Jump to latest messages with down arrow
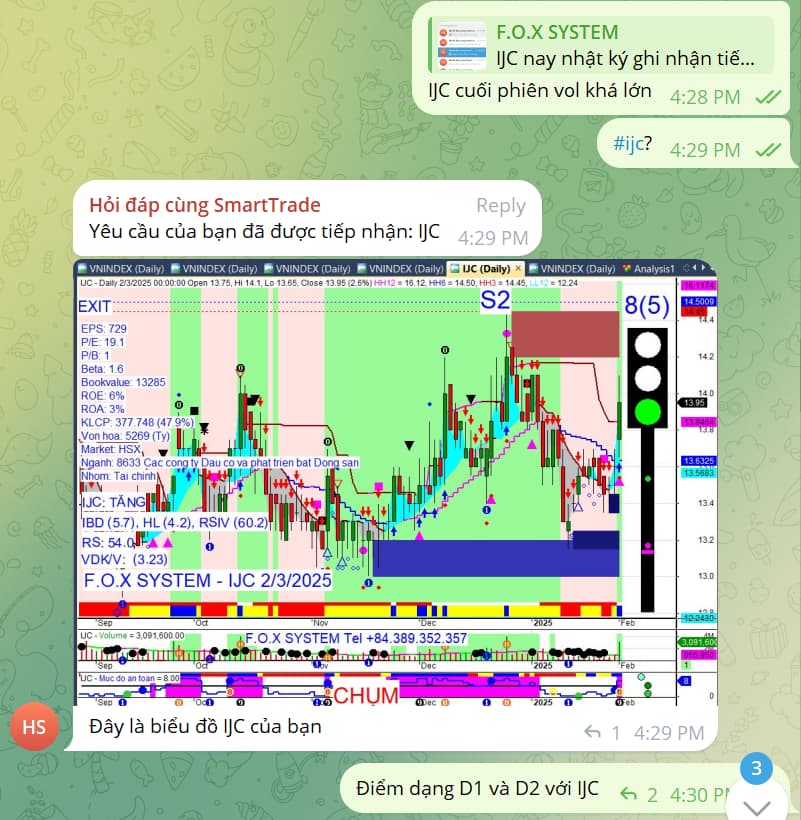This screenshot has width=801, height=820. pos(757,805)
